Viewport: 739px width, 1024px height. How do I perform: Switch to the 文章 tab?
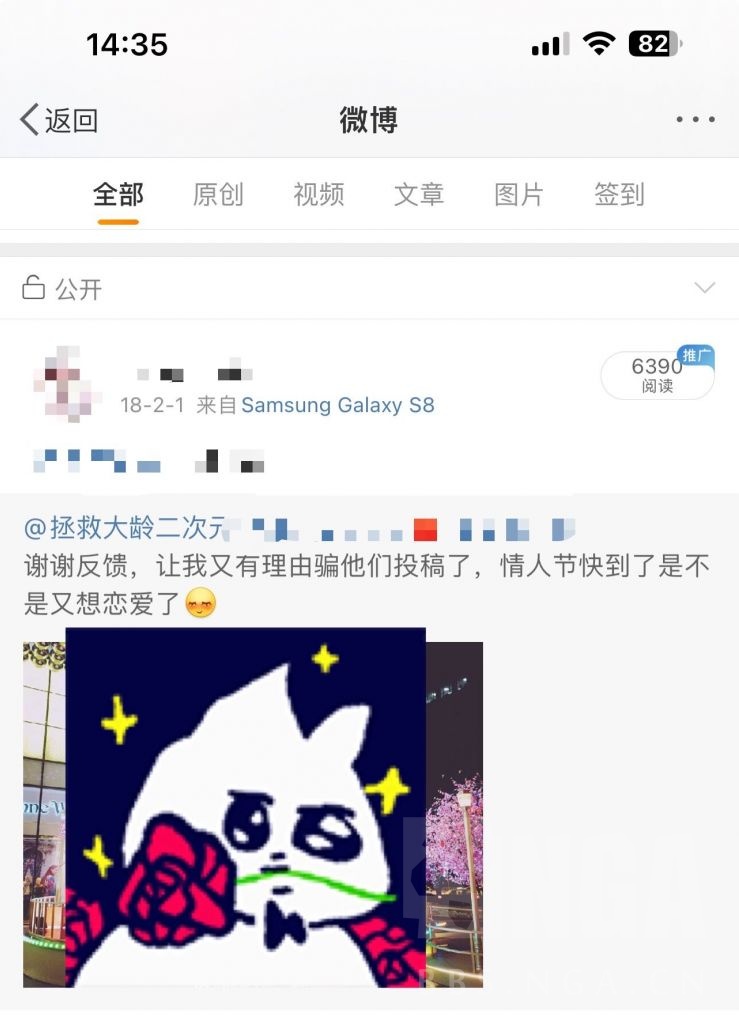[x=418, y=194]
